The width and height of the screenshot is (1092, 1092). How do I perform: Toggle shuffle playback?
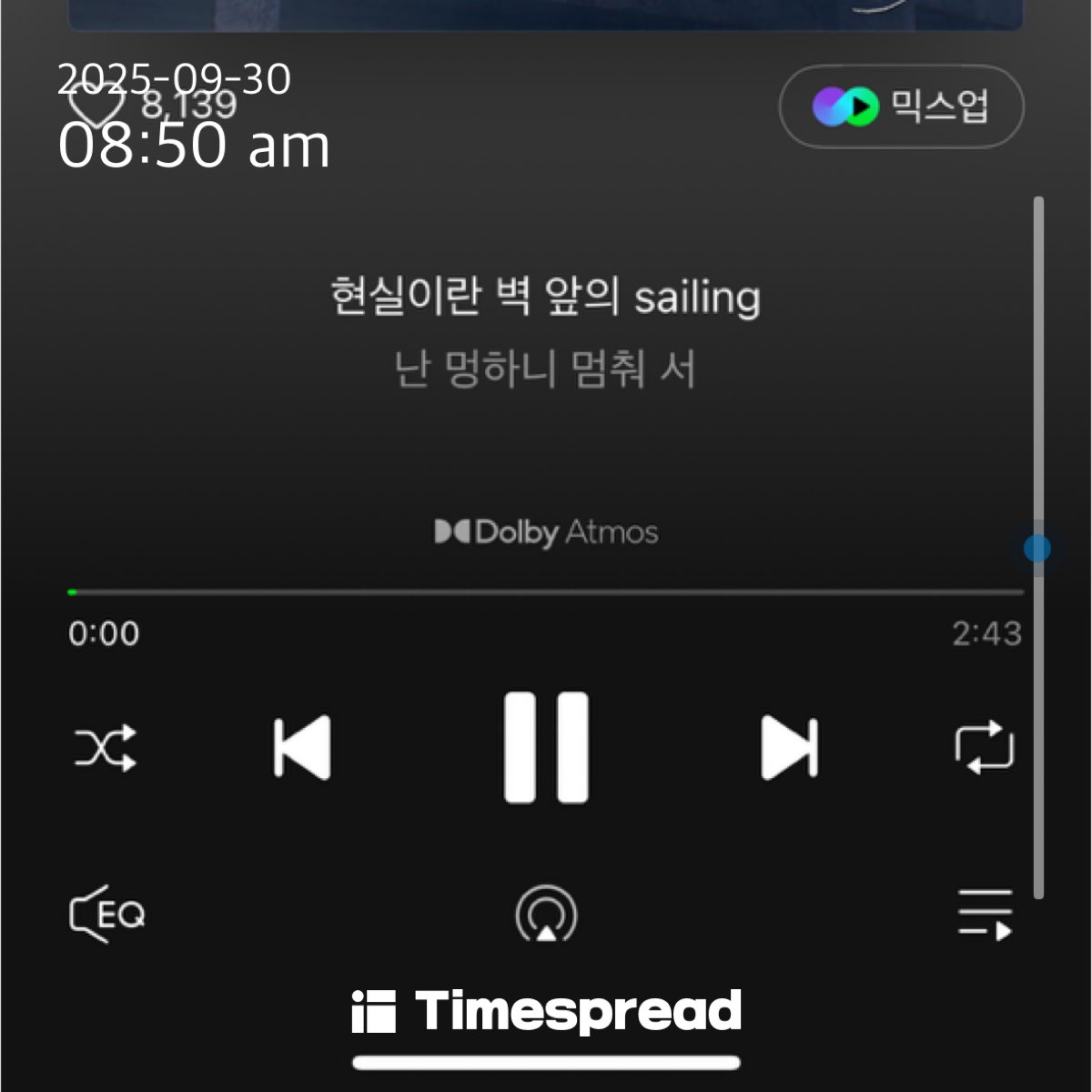tap(105, 748)
